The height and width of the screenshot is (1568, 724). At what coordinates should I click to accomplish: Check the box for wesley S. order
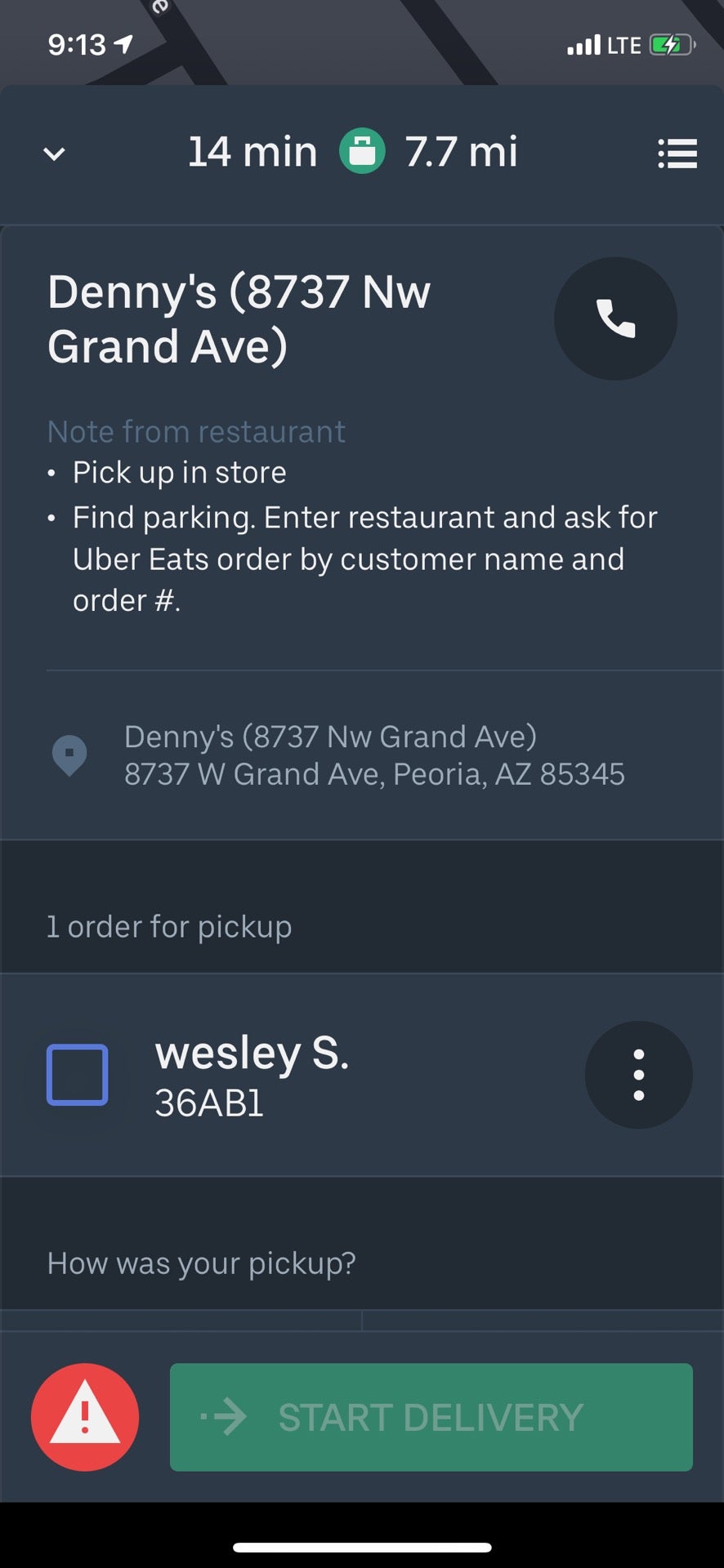tap(77, 1076)
